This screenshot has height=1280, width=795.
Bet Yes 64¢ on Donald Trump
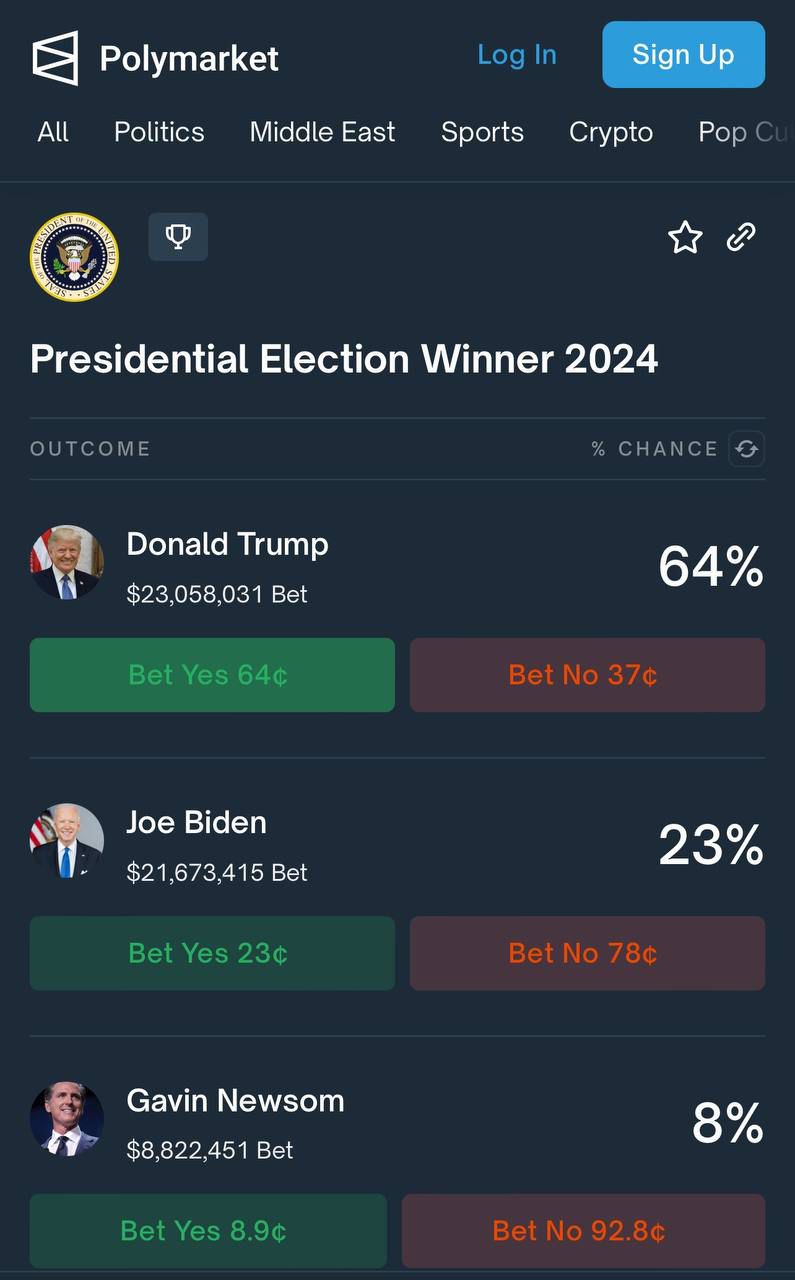pyautogui.click(x=212, y=675)
